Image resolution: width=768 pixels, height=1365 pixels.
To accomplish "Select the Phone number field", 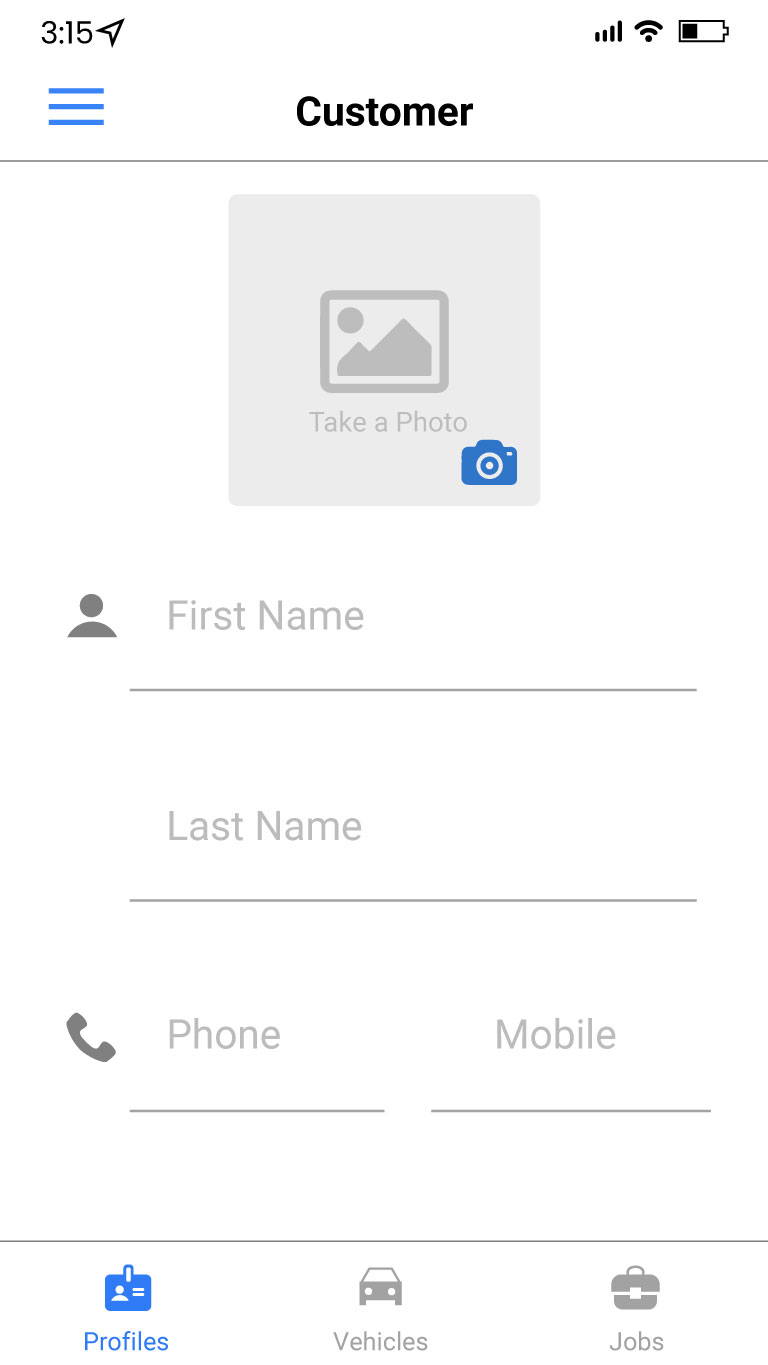I will [257, 1036].
